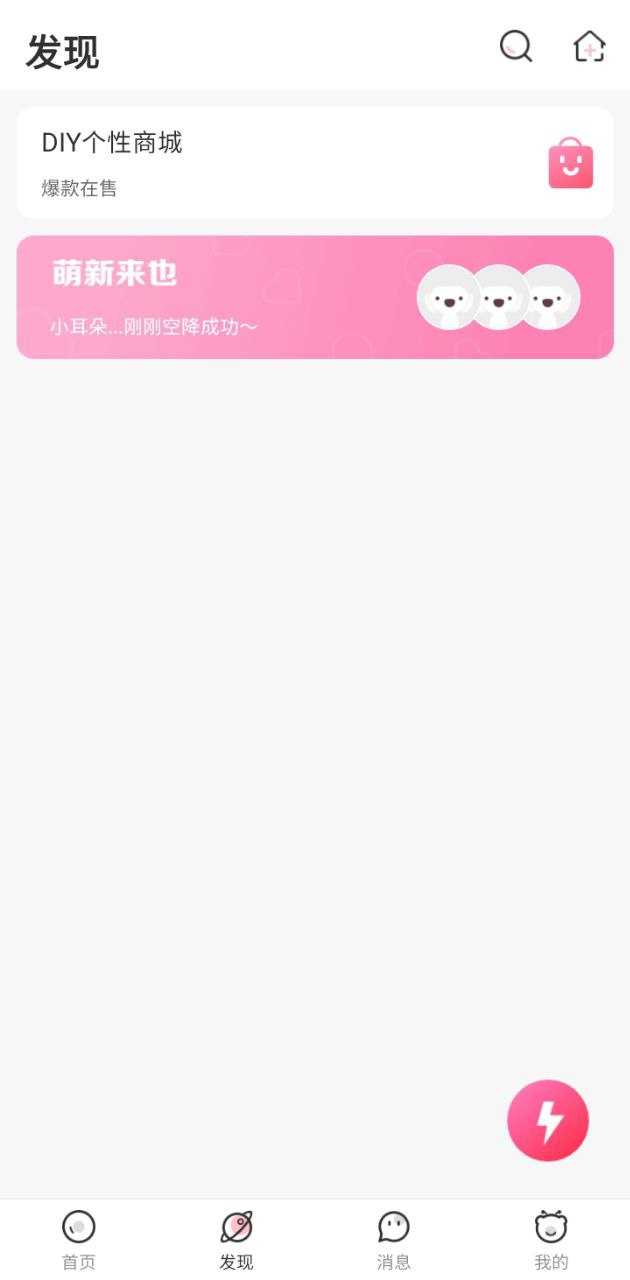Image resolution: width=630 pixels, height=1280 pixels.
Task: Select the 发现 tab
Action: (x=236, y=1240)
